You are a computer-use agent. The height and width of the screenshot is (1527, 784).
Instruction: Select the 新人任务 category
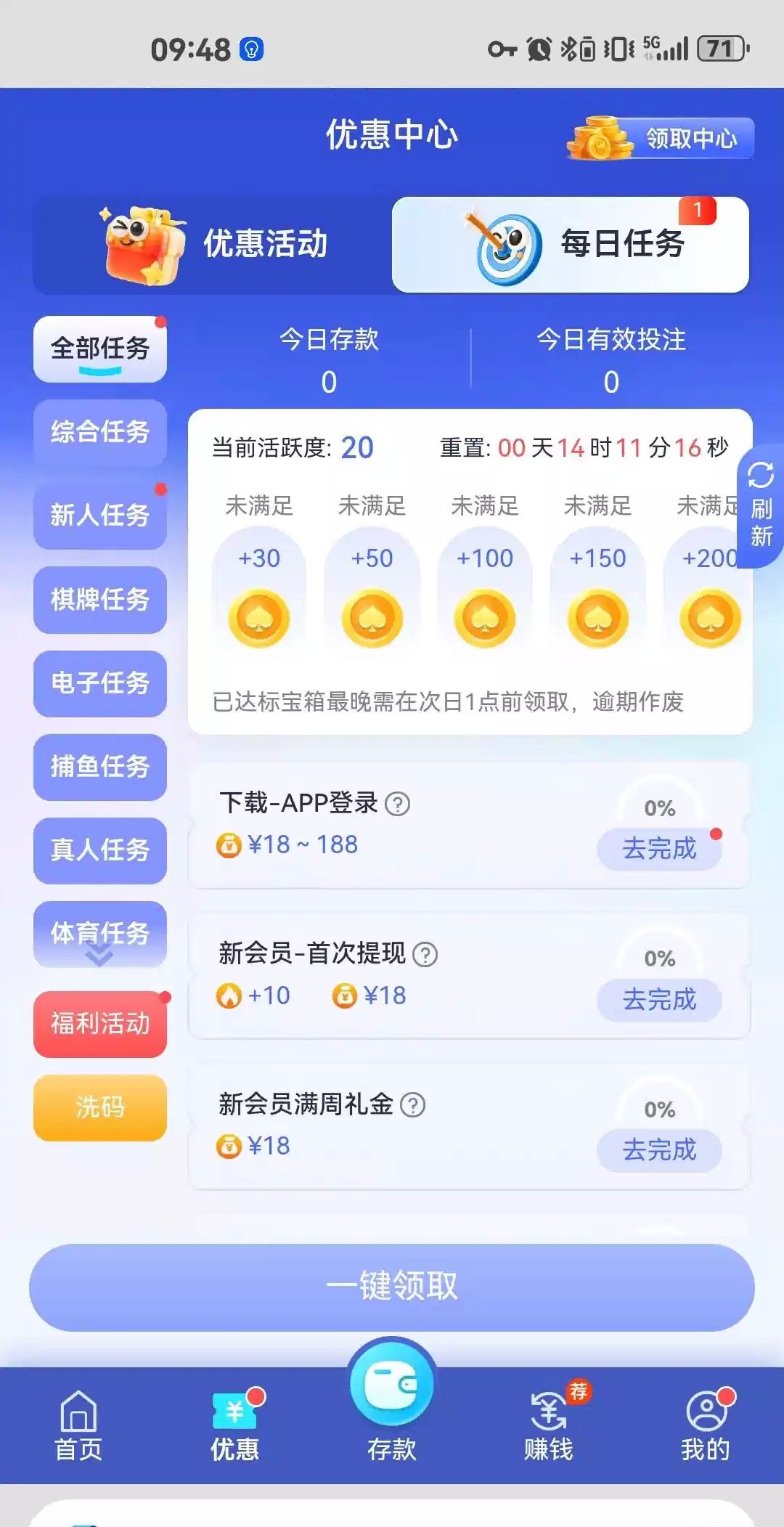coord(100,516)
